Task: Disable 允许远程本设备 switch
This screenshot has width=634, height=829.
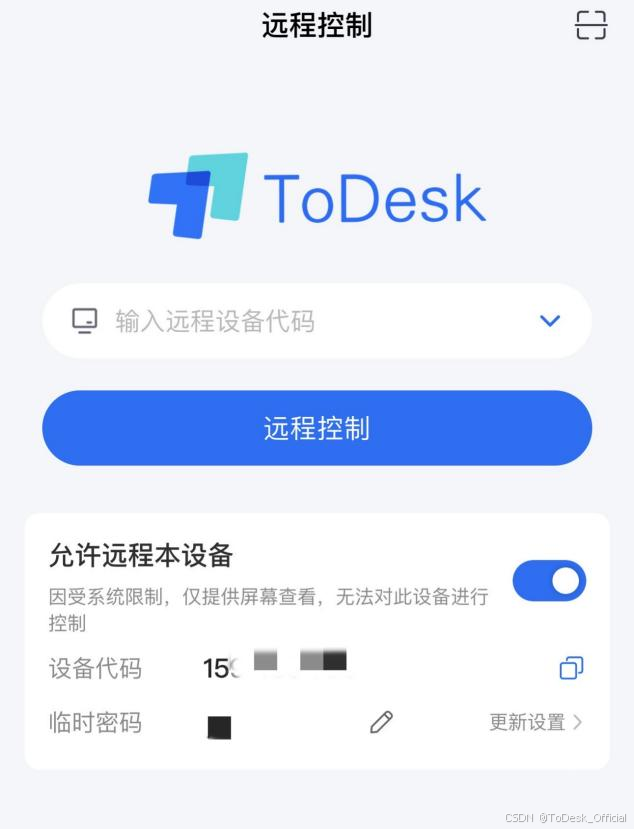Action: pos(549,581)
